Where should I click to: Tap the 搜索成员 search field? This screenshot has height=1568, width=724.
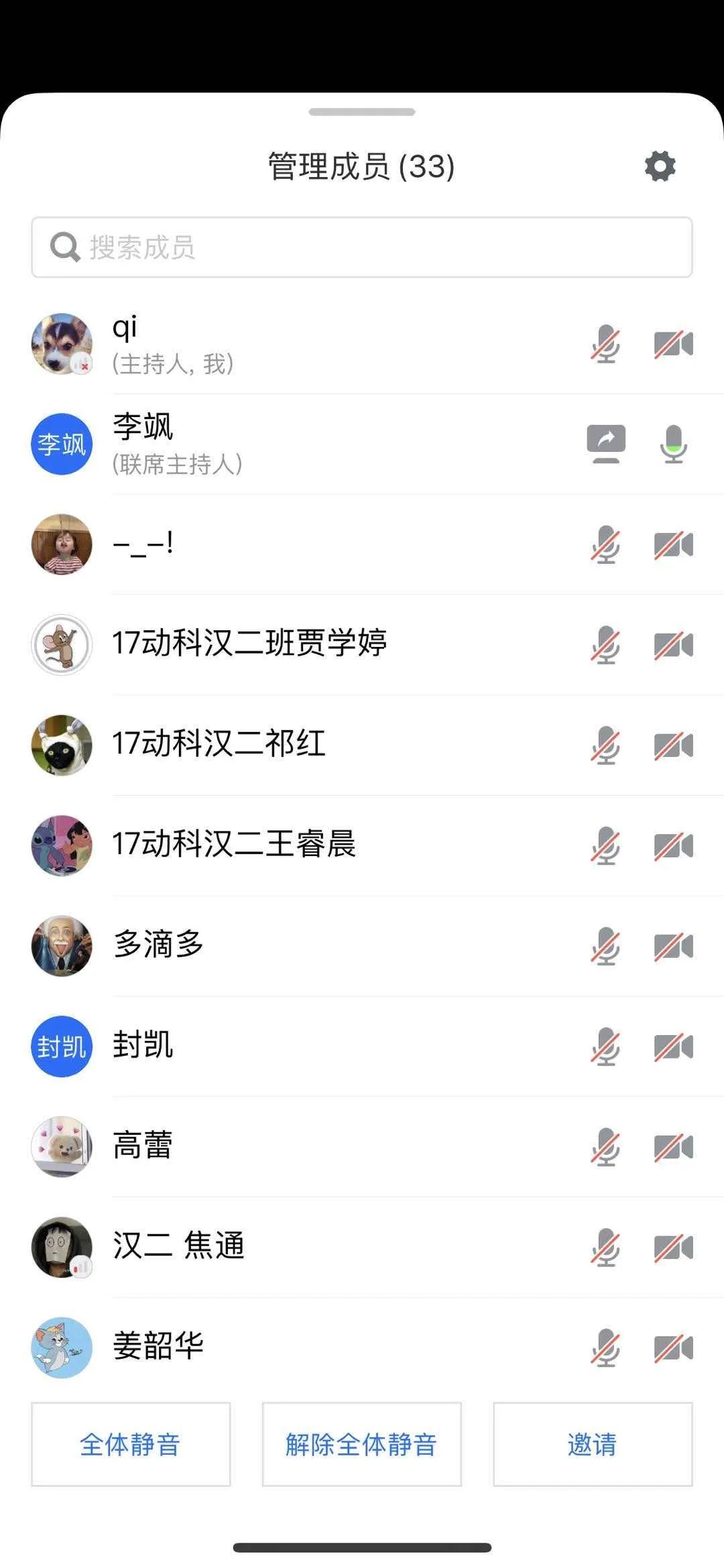click(362, 247)
